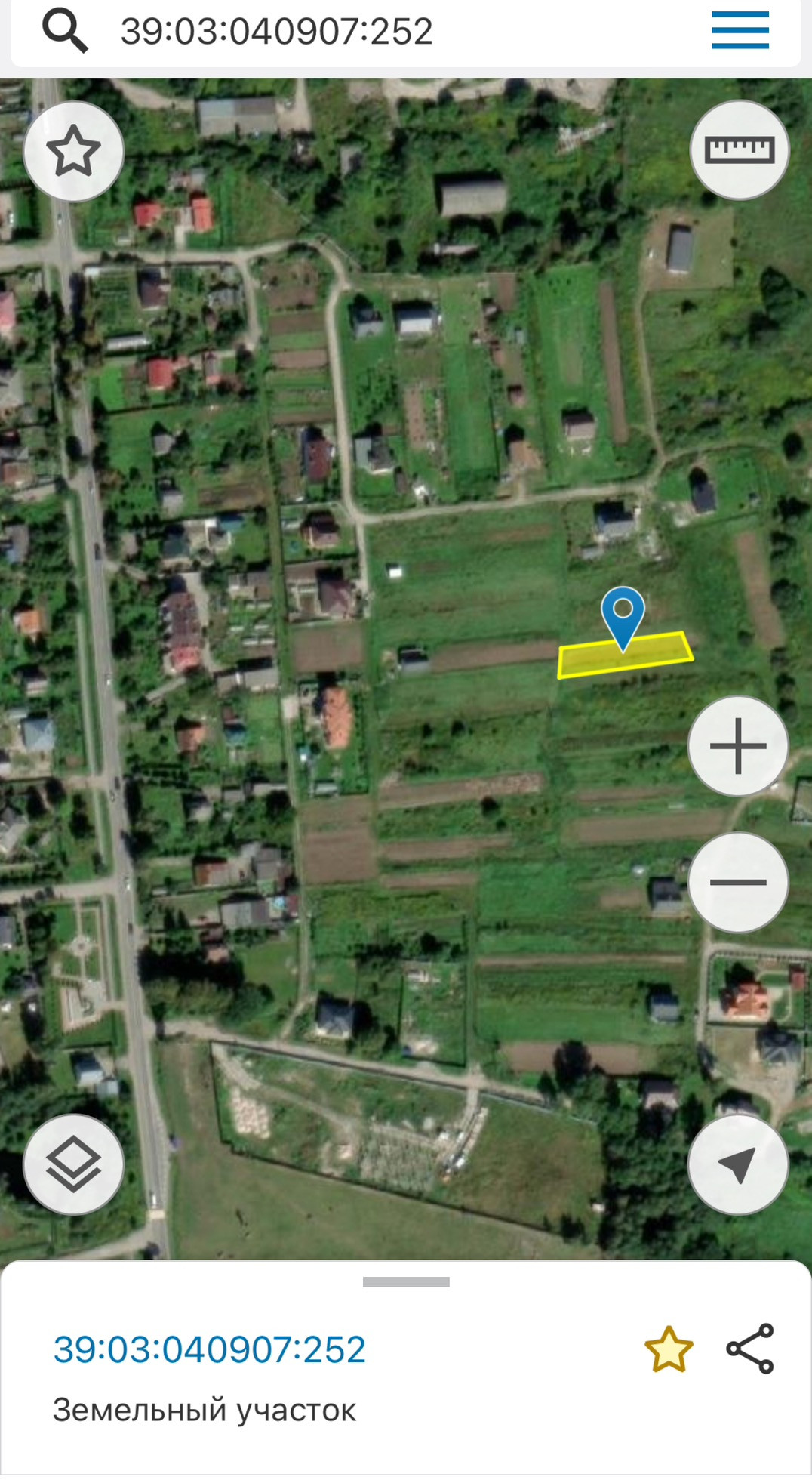Zoom in with the plus button
This screenshot has height=1480, width=812.
(738, 746)
